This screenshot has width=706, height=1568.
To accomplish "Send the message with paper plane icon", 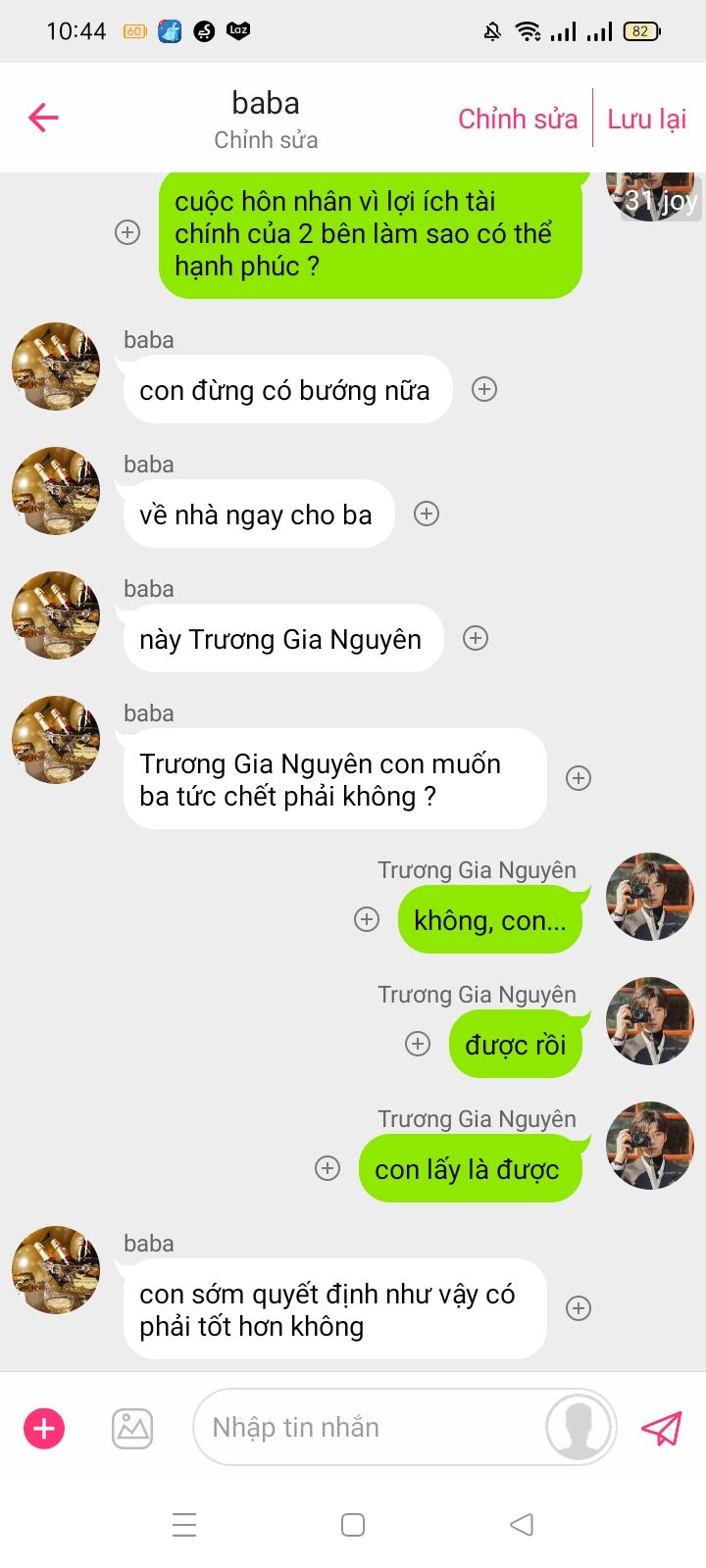I will (662, 1428).
